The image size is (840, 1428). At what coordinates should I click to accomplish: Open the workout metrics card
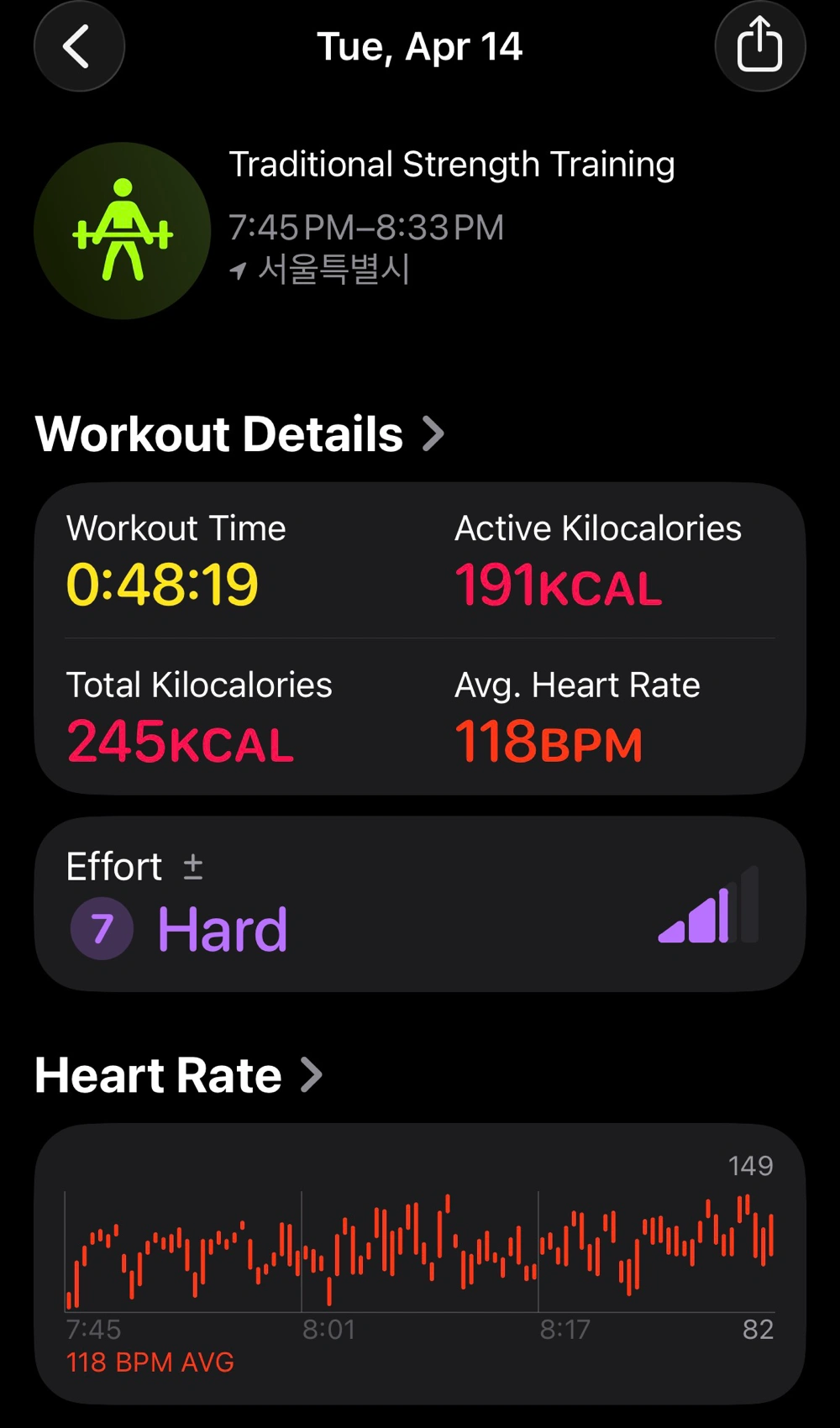click(420, 638)
